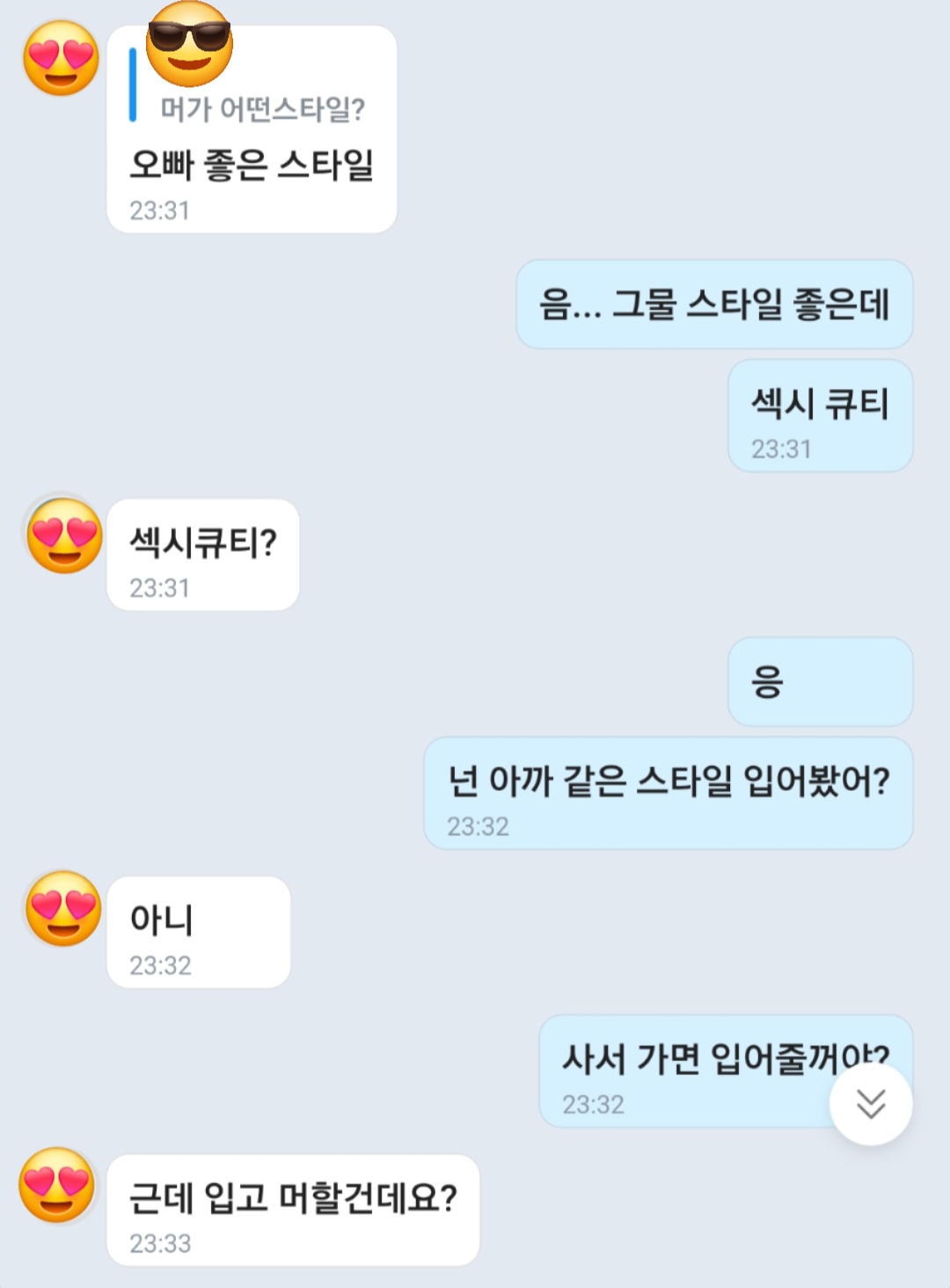
Task: Open the quoted message '머가 어떤스타일?'
Action: [261, 109]
